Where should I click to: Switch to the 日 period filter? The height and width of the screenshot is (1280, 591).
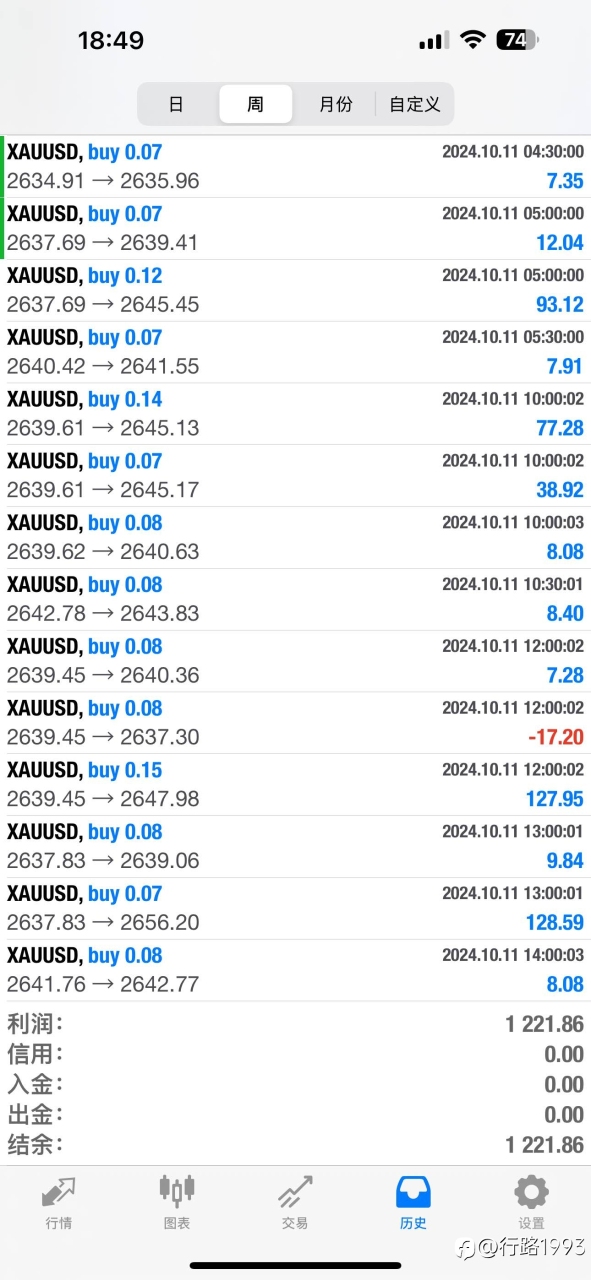coord(176,104)
